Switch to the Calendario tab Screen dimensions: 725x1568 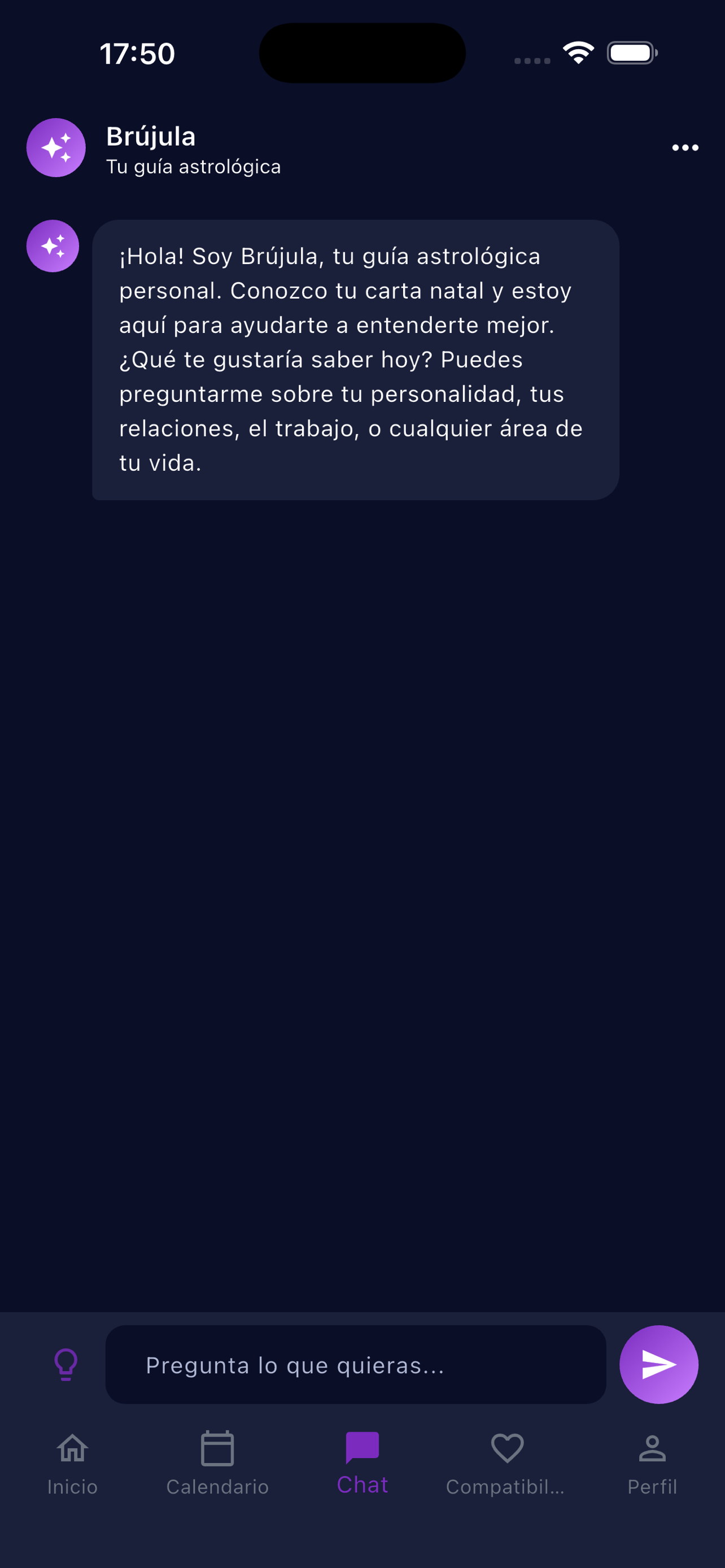[217, 1467]
